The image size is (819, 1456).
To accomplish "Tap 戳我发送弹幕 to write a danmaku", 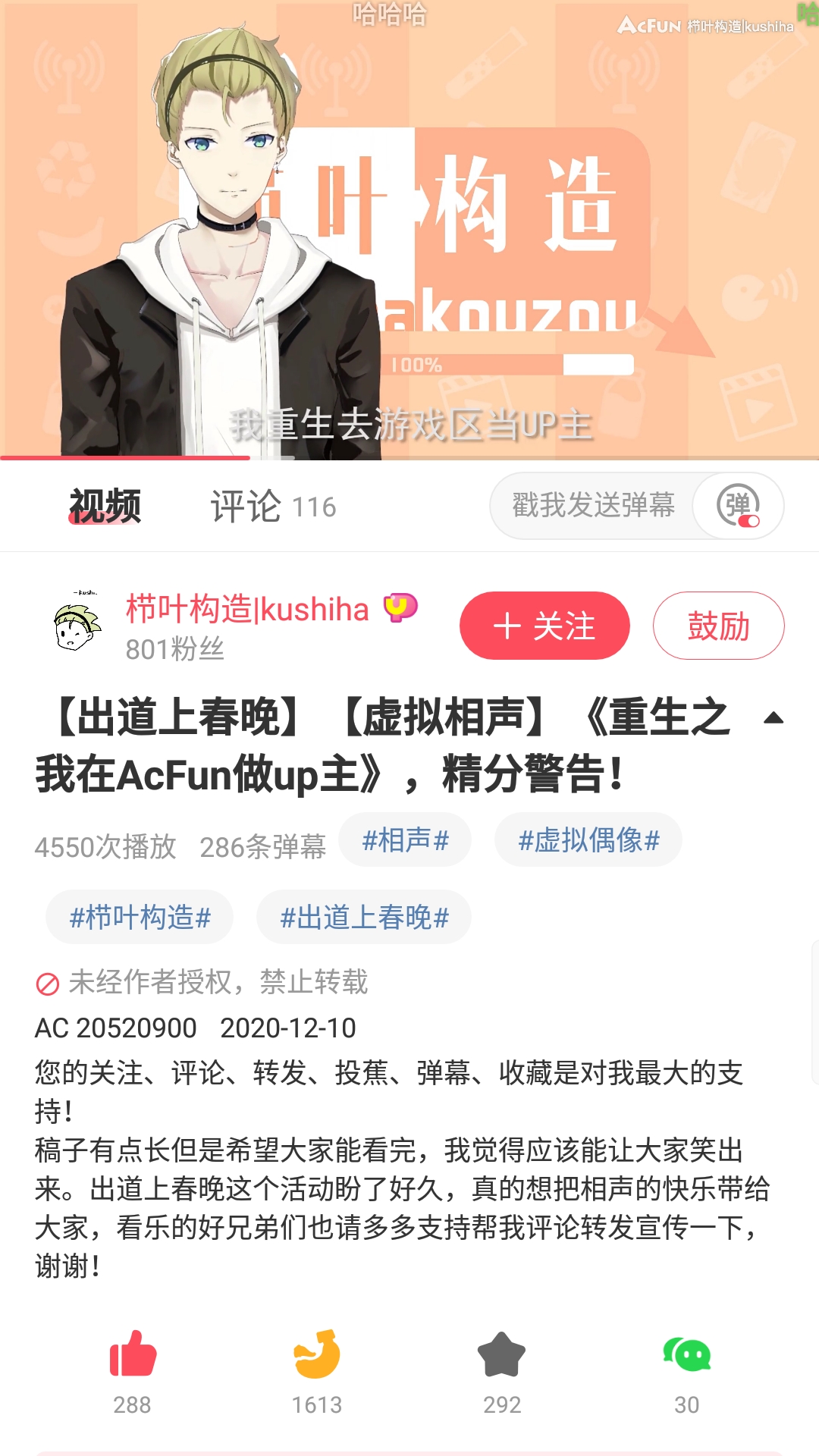I will click(x=593, y=505).
